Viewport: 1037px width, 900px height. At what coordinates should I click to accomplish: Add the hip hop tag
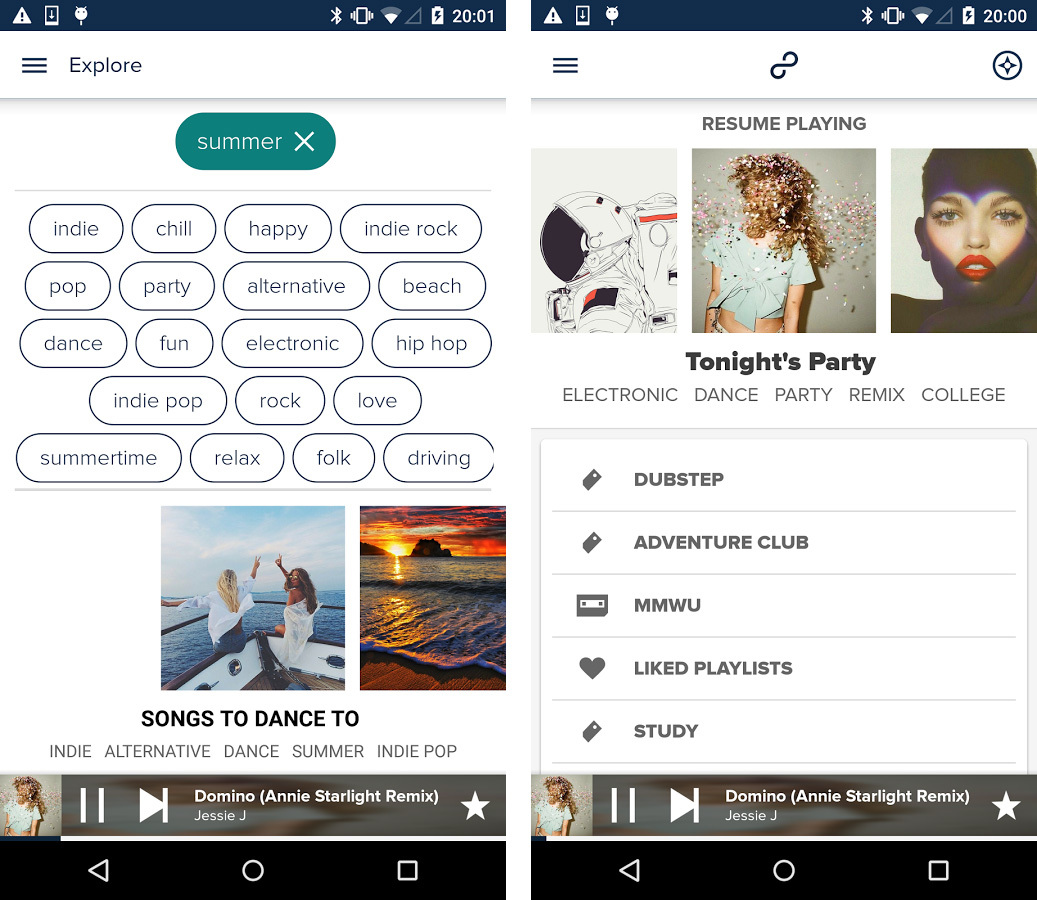coord(431,343)
